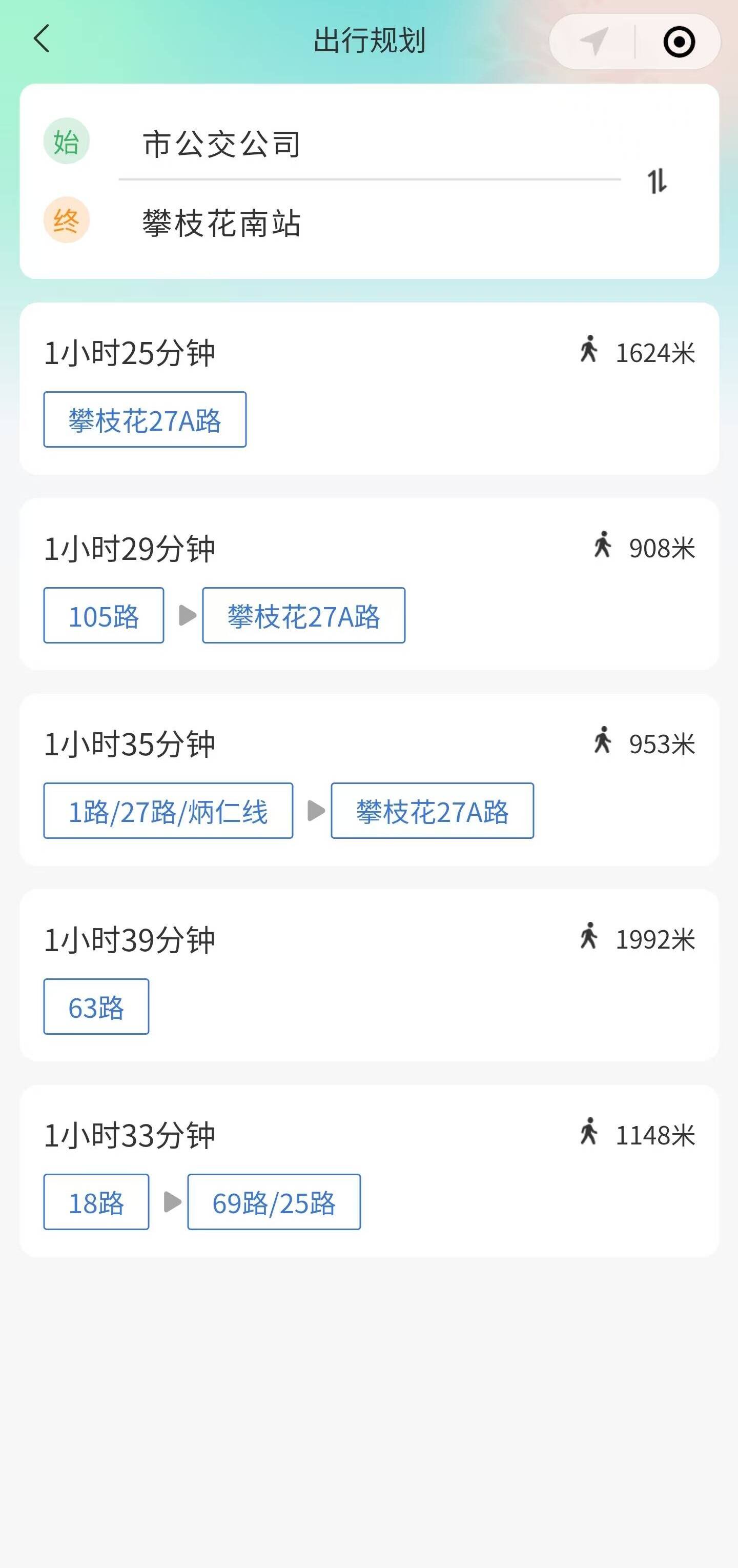Viewport: 738px width, 1568px height.
Task: View the 1小时35分钟 route via 1路/27路/炳仁线
Action: (x=370, y=780)
